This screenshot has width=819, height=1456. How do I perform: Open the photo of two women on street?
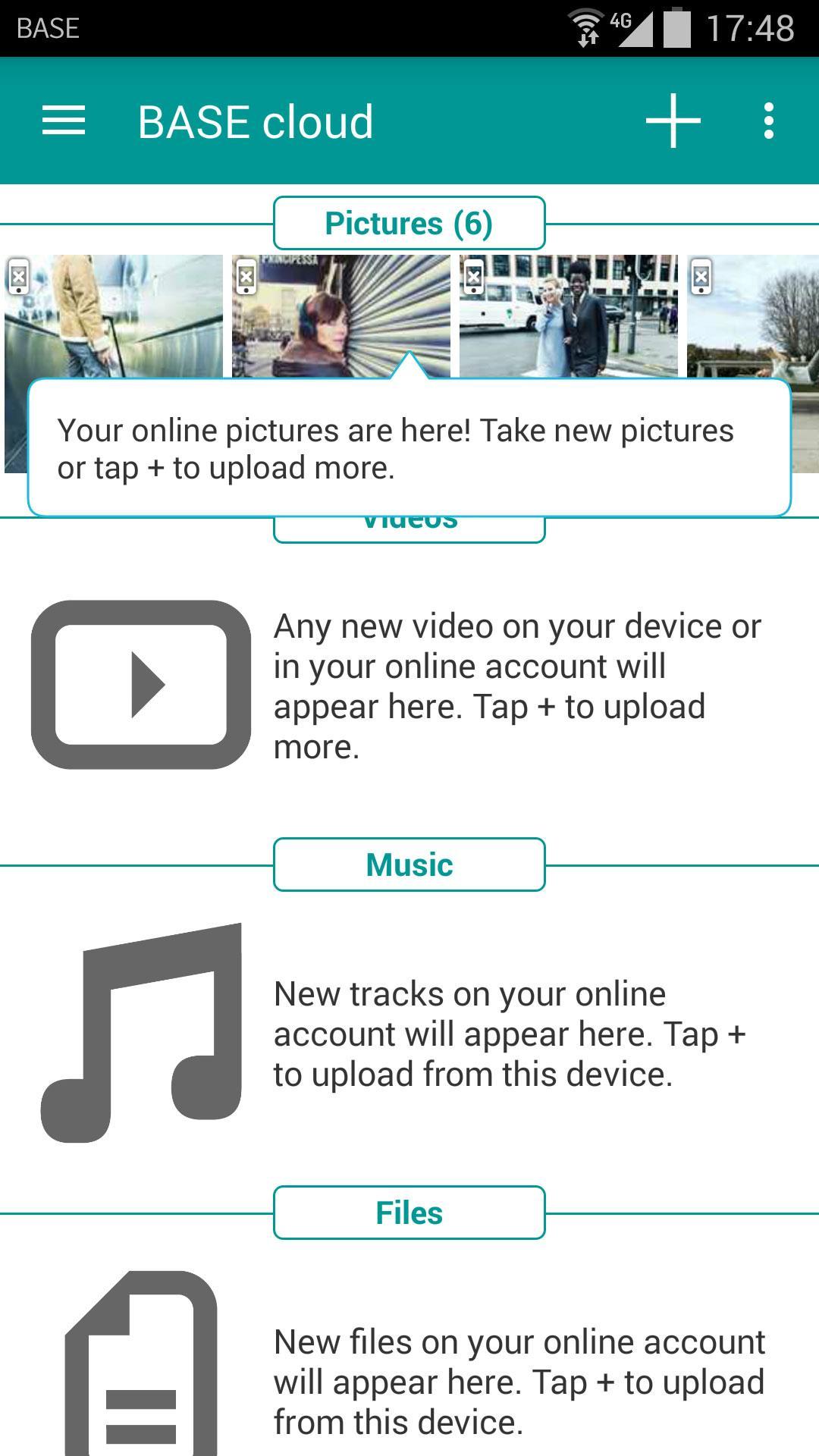[x=569, y=315]
